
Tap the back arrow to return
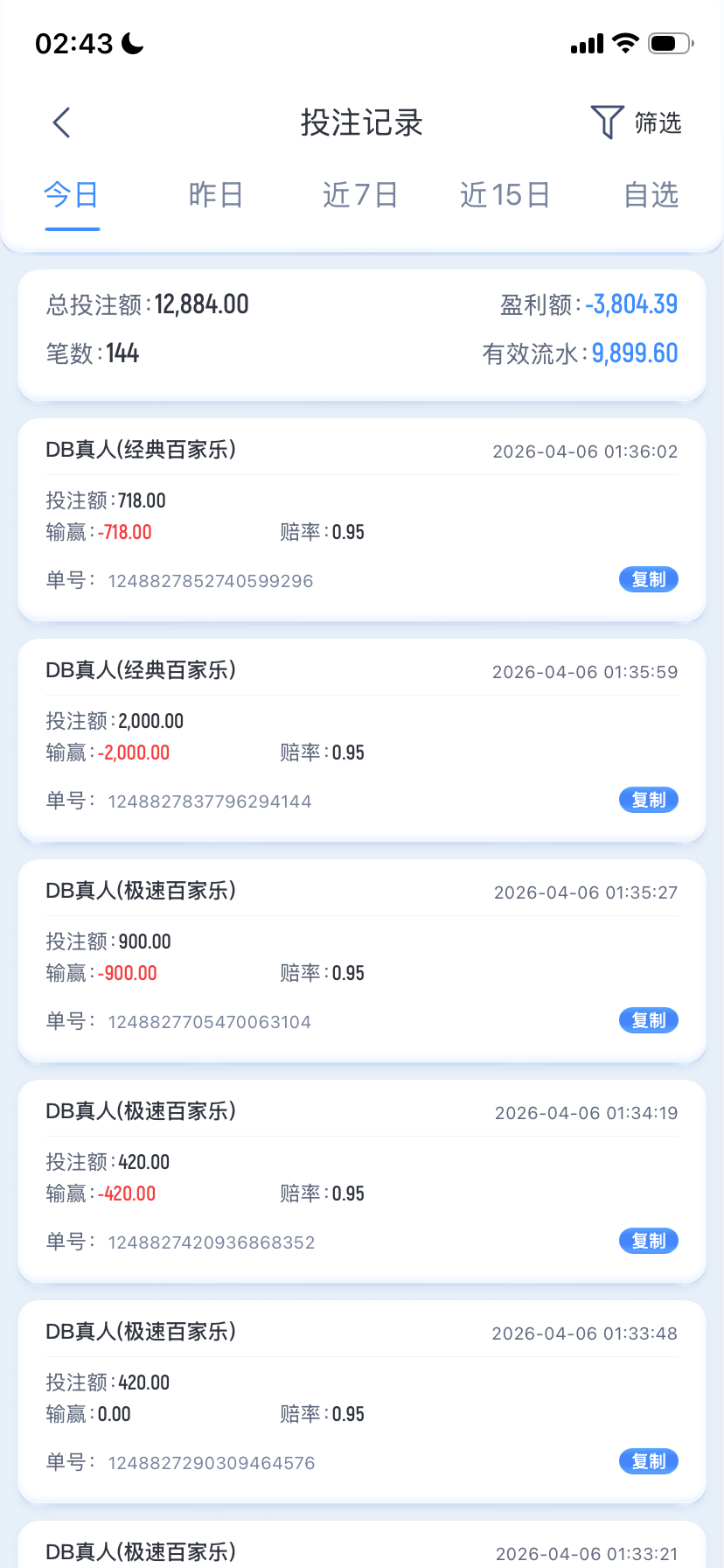click(x=60, y=122)
